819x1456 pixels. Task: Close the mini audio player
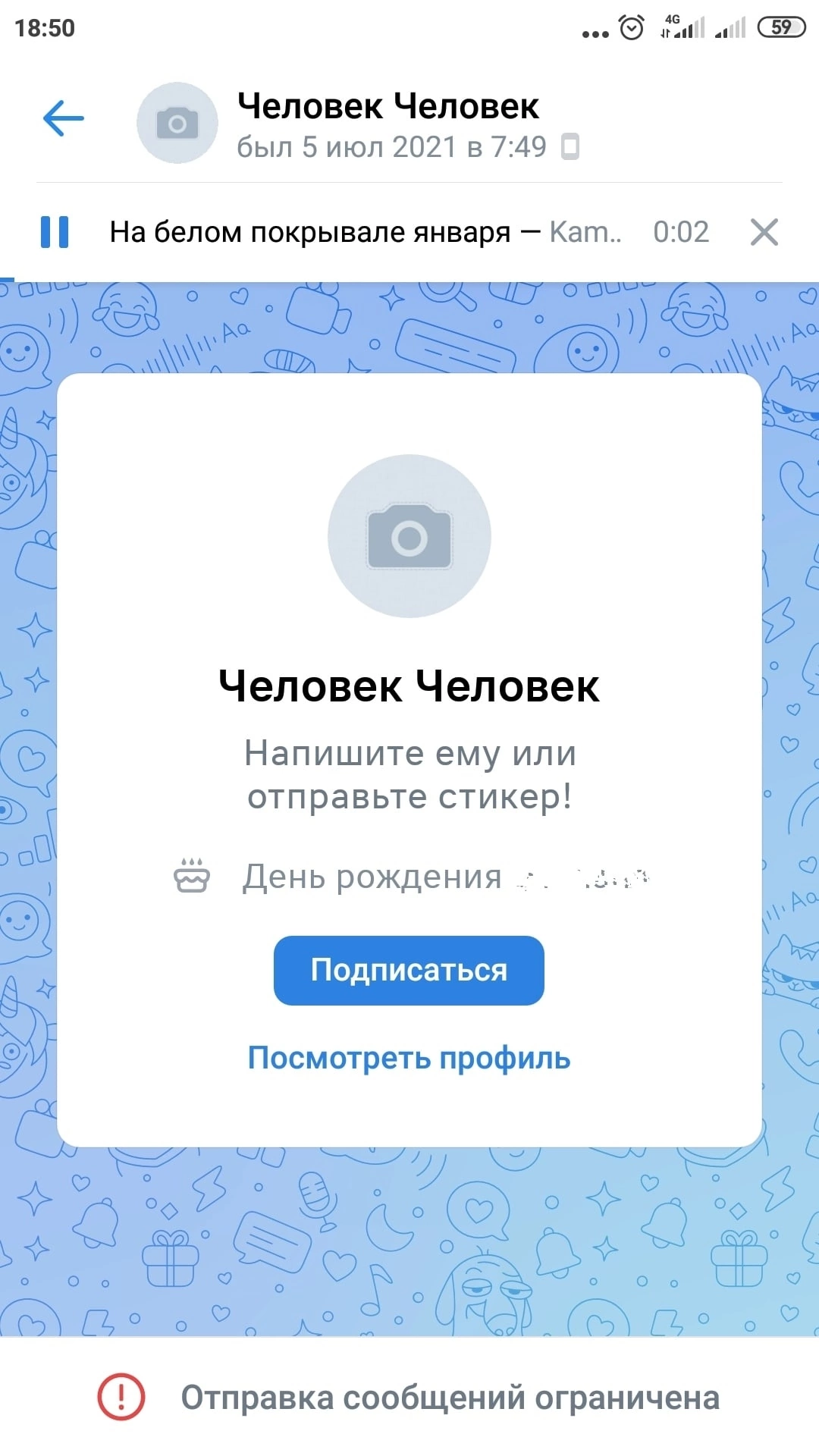tap(764, 232)
